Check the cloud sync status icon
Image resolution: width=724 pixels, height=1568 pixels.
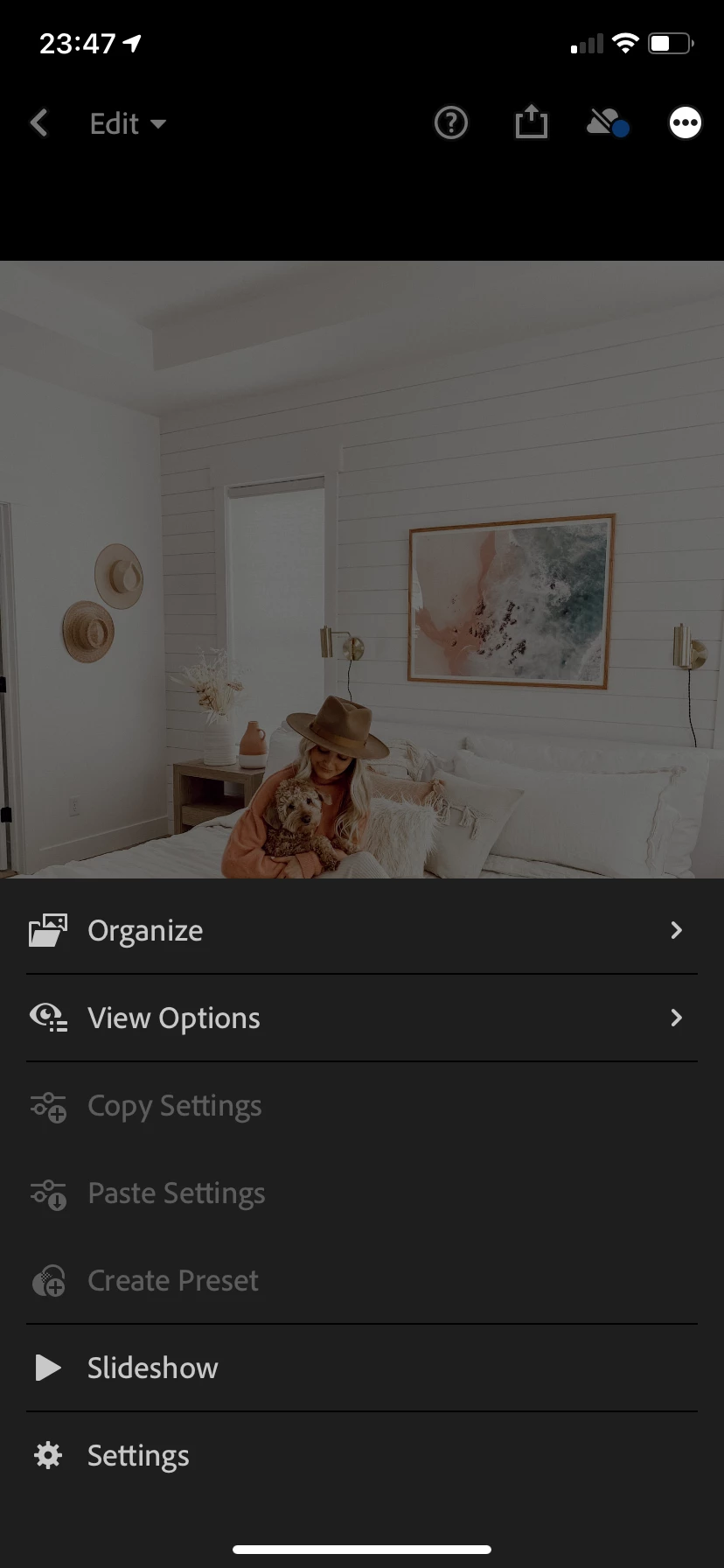point(607,123)
